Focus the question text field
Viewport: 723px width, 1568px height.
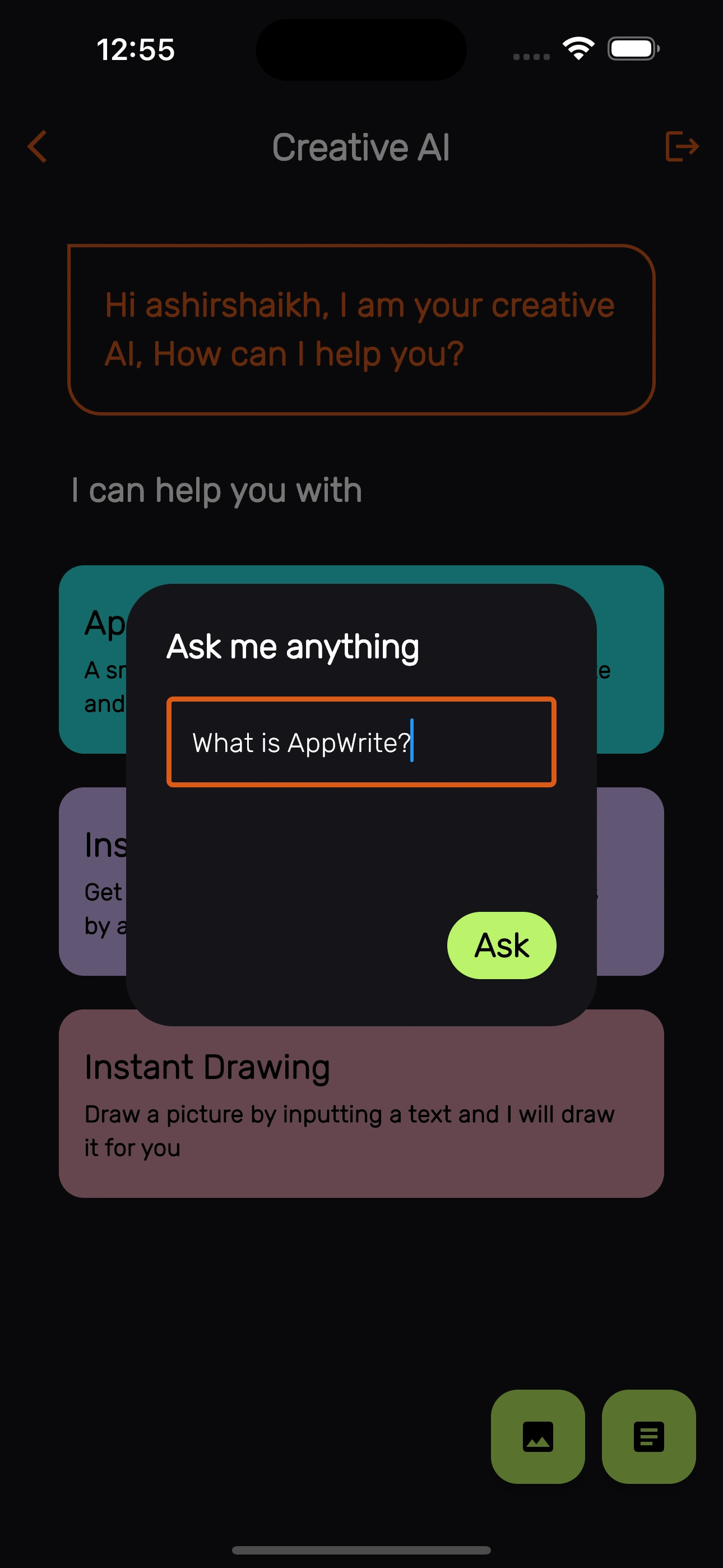pyautogui.click(x=361, y=742)
